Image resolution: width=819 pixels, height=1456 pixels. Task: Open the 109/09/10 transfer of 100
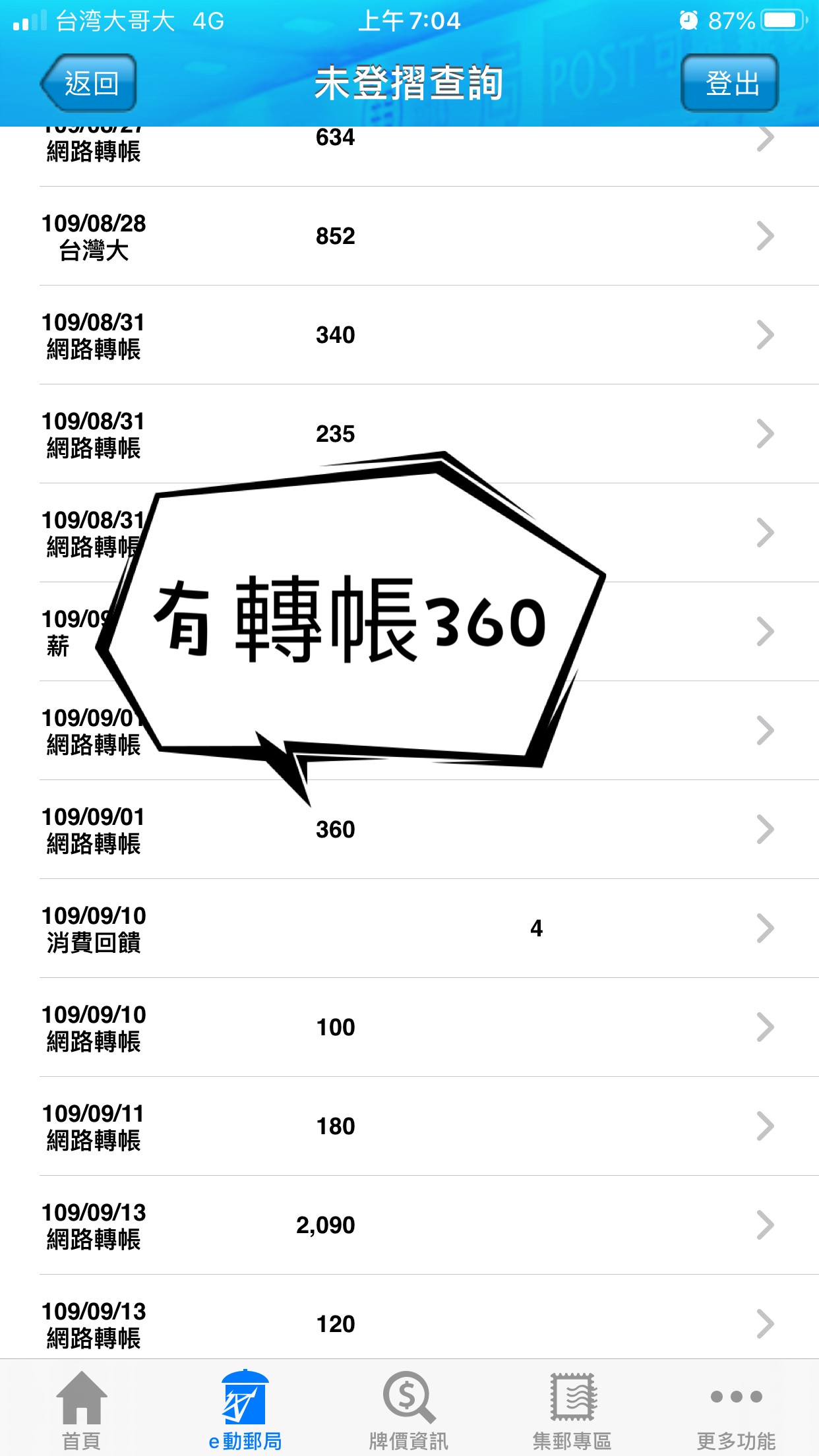click(409, 1027)
